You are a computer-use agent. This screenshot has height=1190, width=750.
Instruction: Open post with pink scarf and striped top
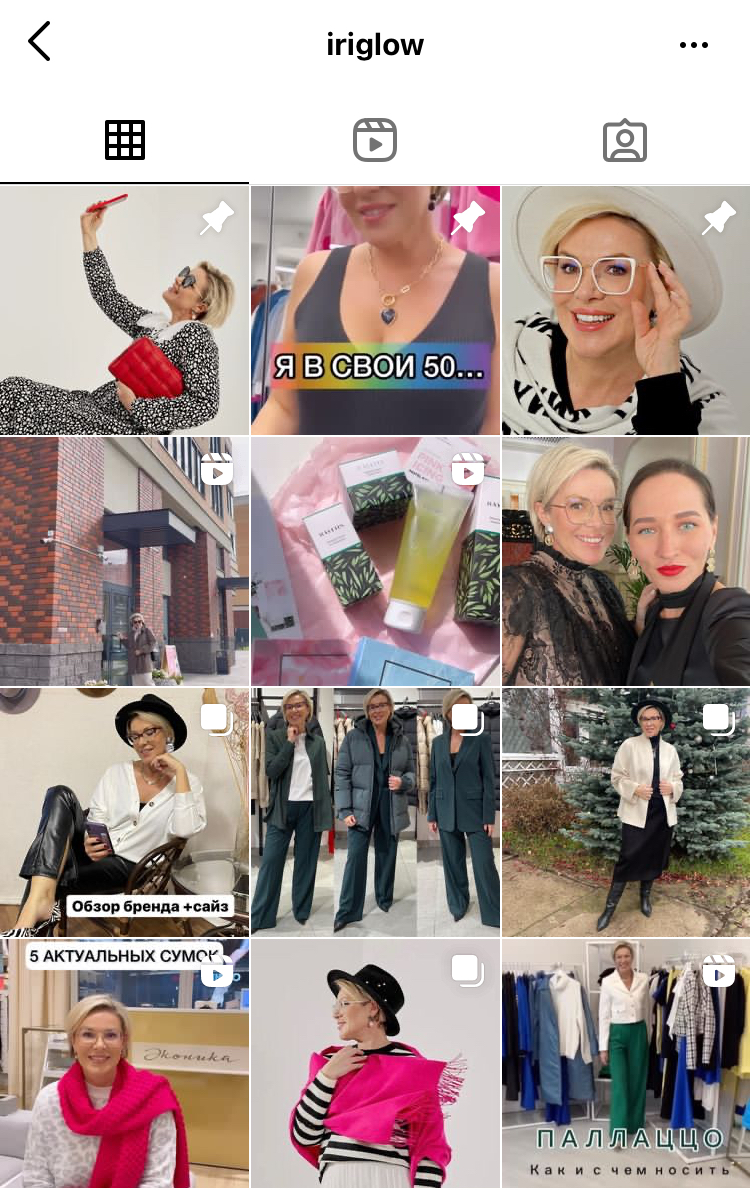pyautogui.click(x=375, y=1063)
